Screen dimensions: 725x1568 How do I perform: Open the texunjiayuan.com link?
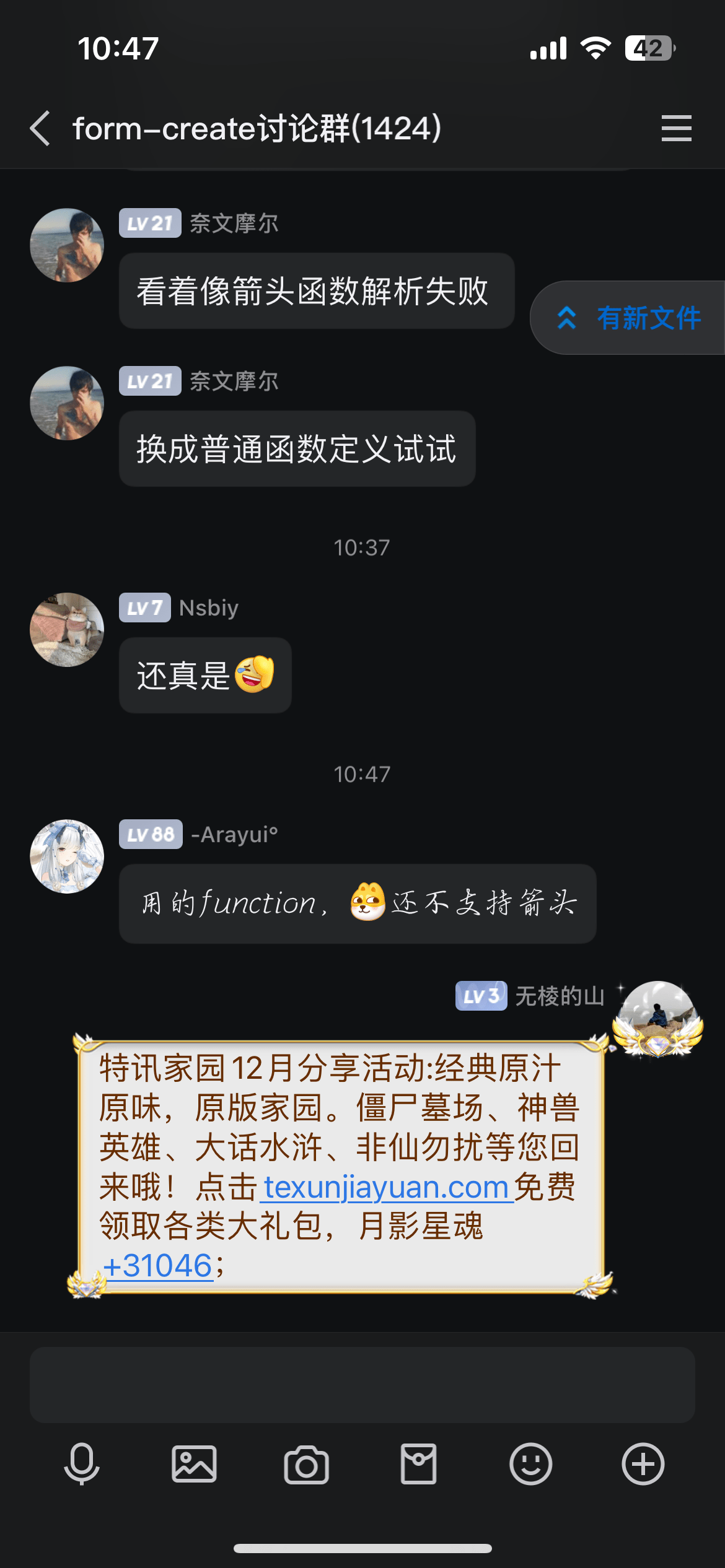pos(386,1188)
